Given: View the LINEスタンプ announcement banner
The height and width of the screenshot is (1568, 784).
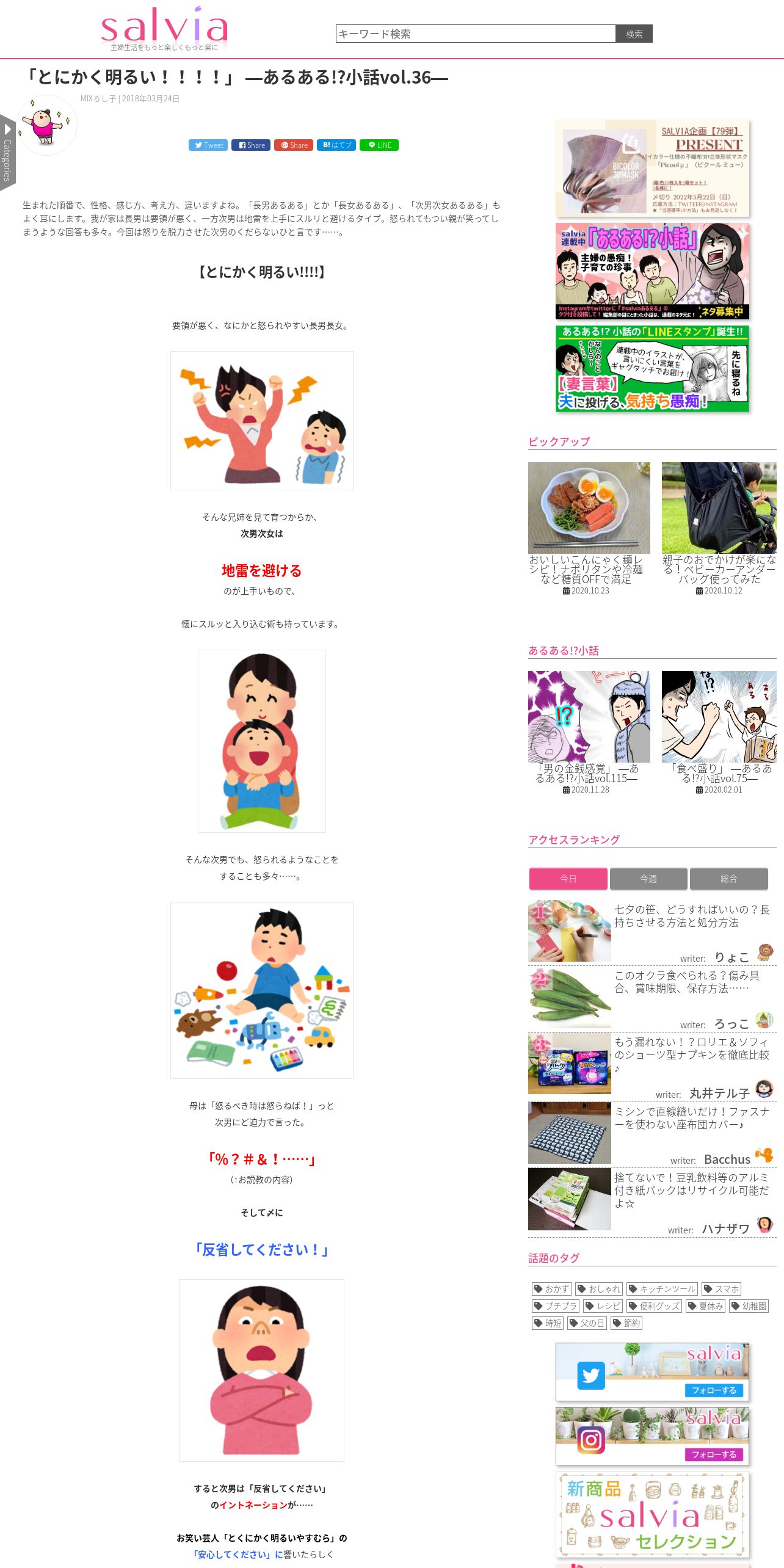Looking at the screenshot, I should point(652,368).
